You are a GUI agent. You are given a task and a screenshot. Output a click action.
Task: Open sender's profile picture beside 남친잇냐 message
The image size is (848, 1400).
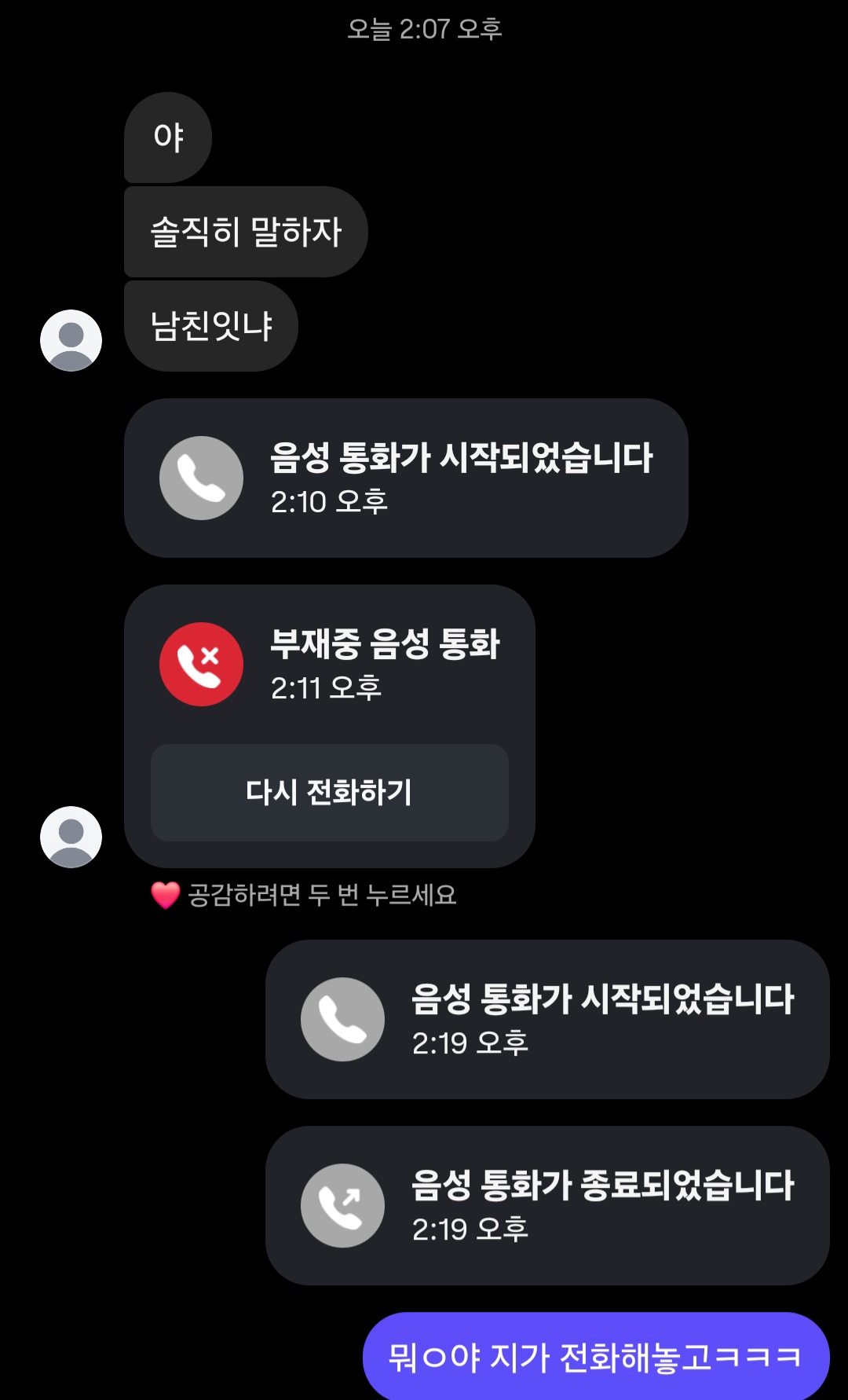[x=71, y=340]
